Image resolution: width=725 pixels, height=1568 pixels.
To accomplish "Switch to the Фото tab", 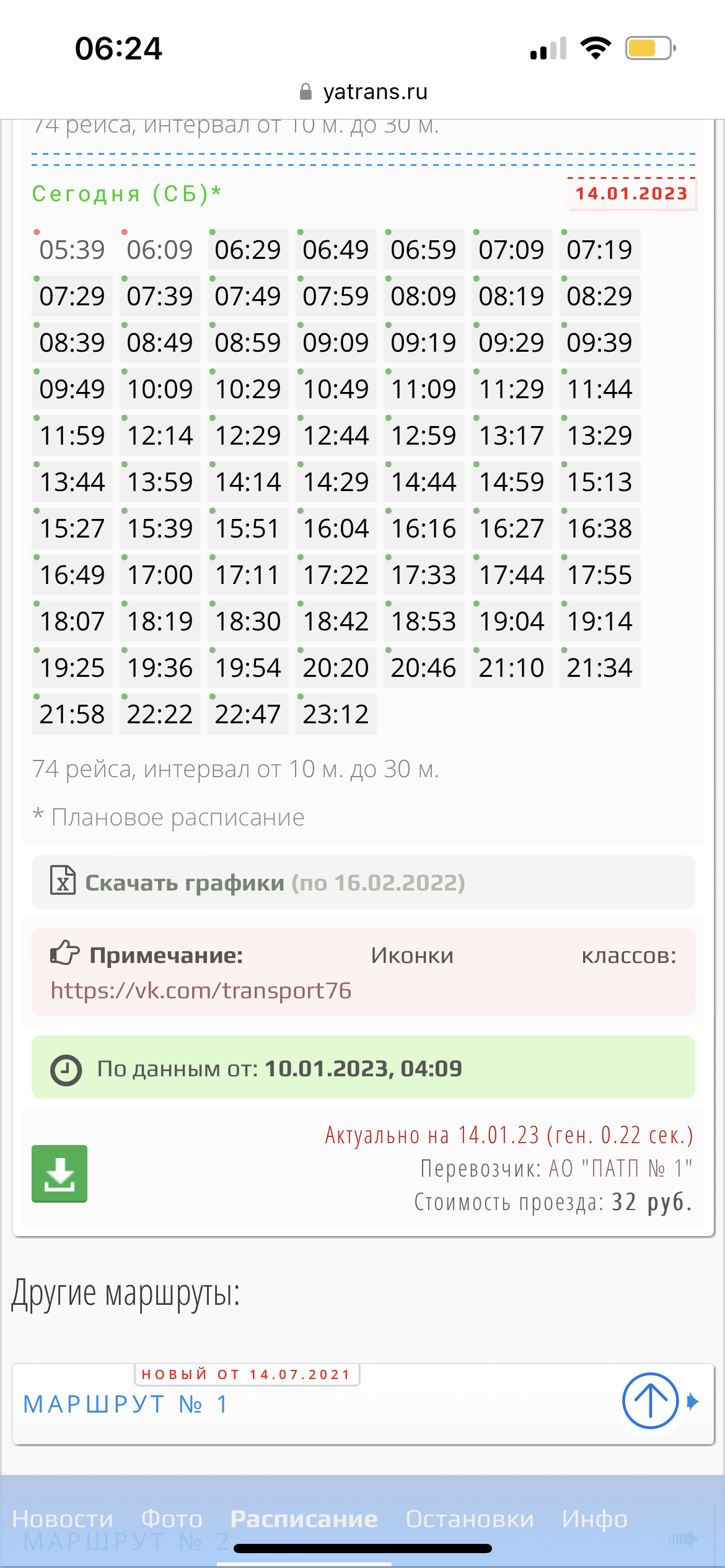I will click(172, 1519).
